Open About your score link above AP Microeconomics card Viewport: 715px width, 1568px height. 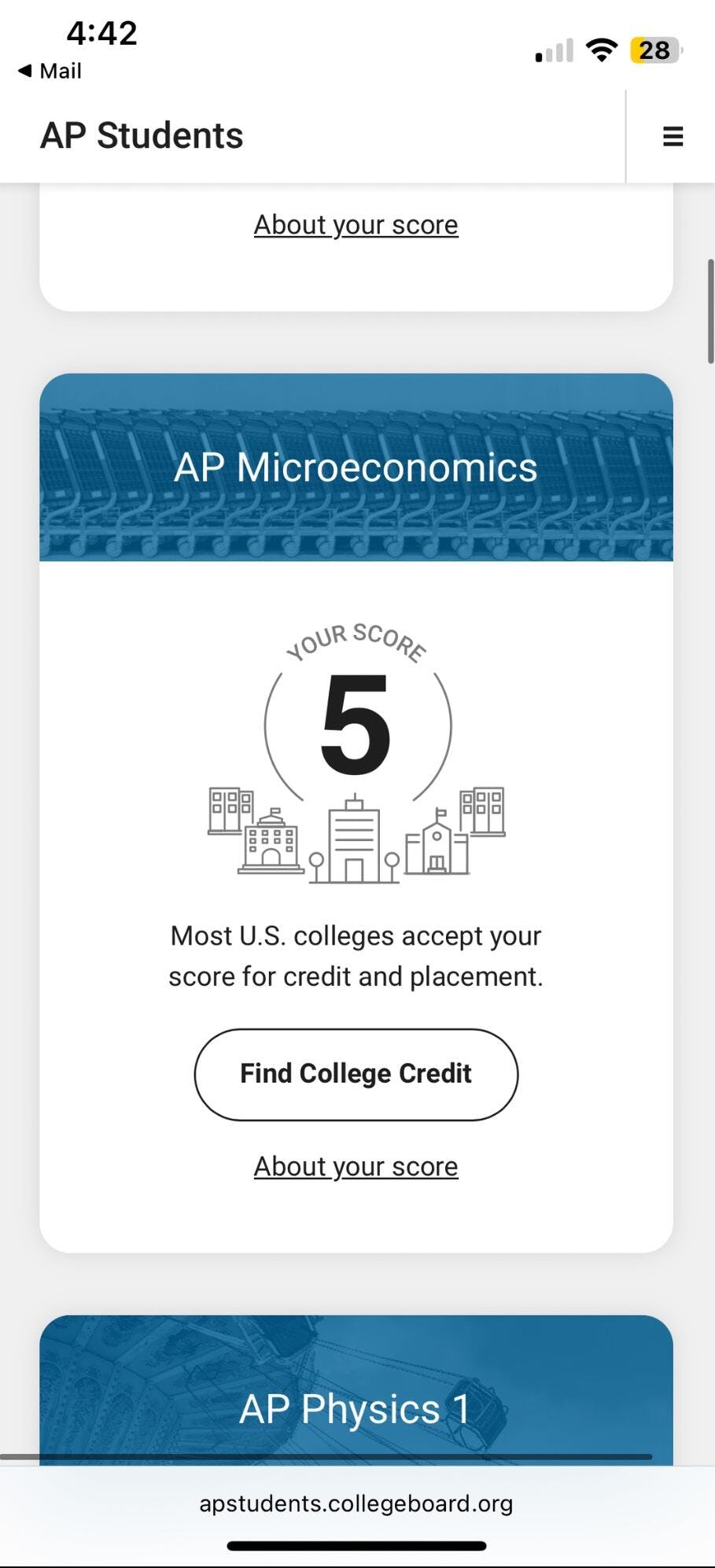[x=356, y=224]
